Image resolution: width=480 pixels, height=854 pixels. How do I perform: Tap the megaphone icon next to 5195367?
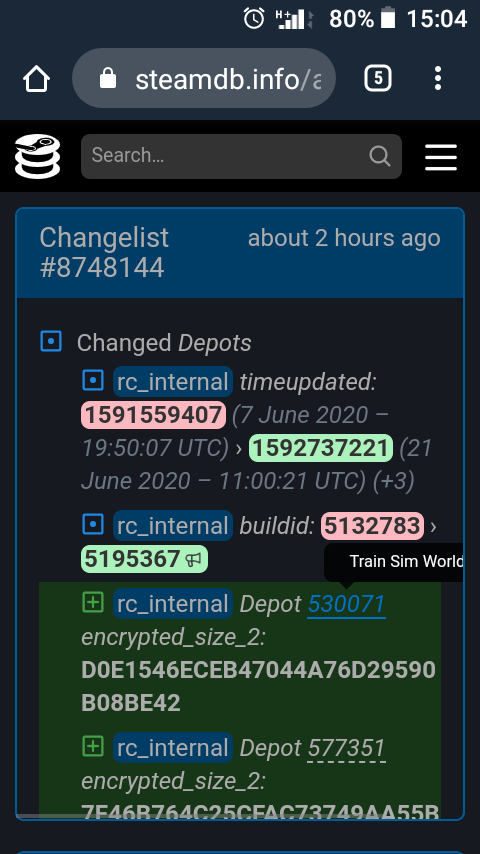[x=194, y=559]
